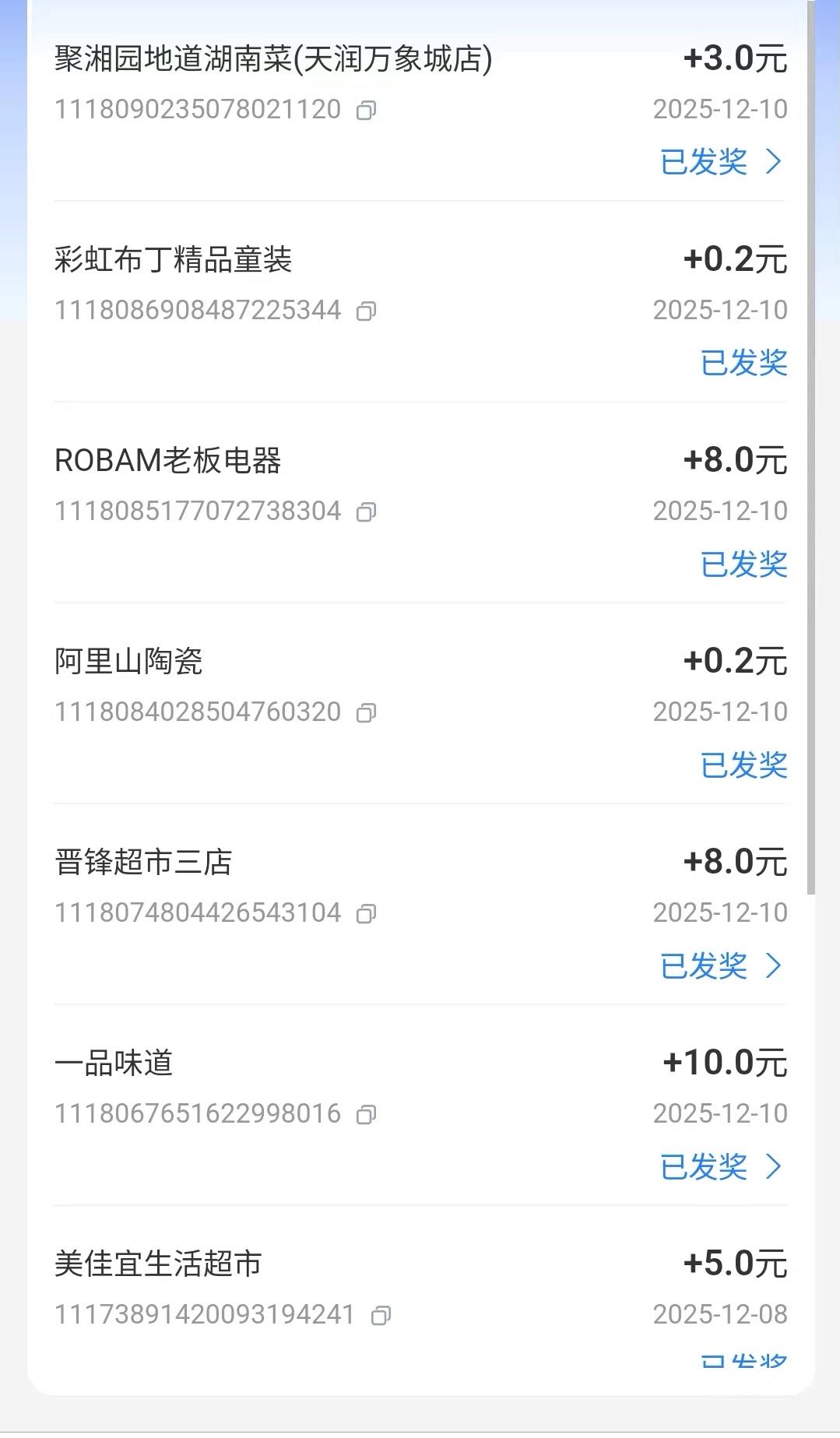Copy the 晋锋超市三店 order number

pyautogui.click(x=366, y=912)
